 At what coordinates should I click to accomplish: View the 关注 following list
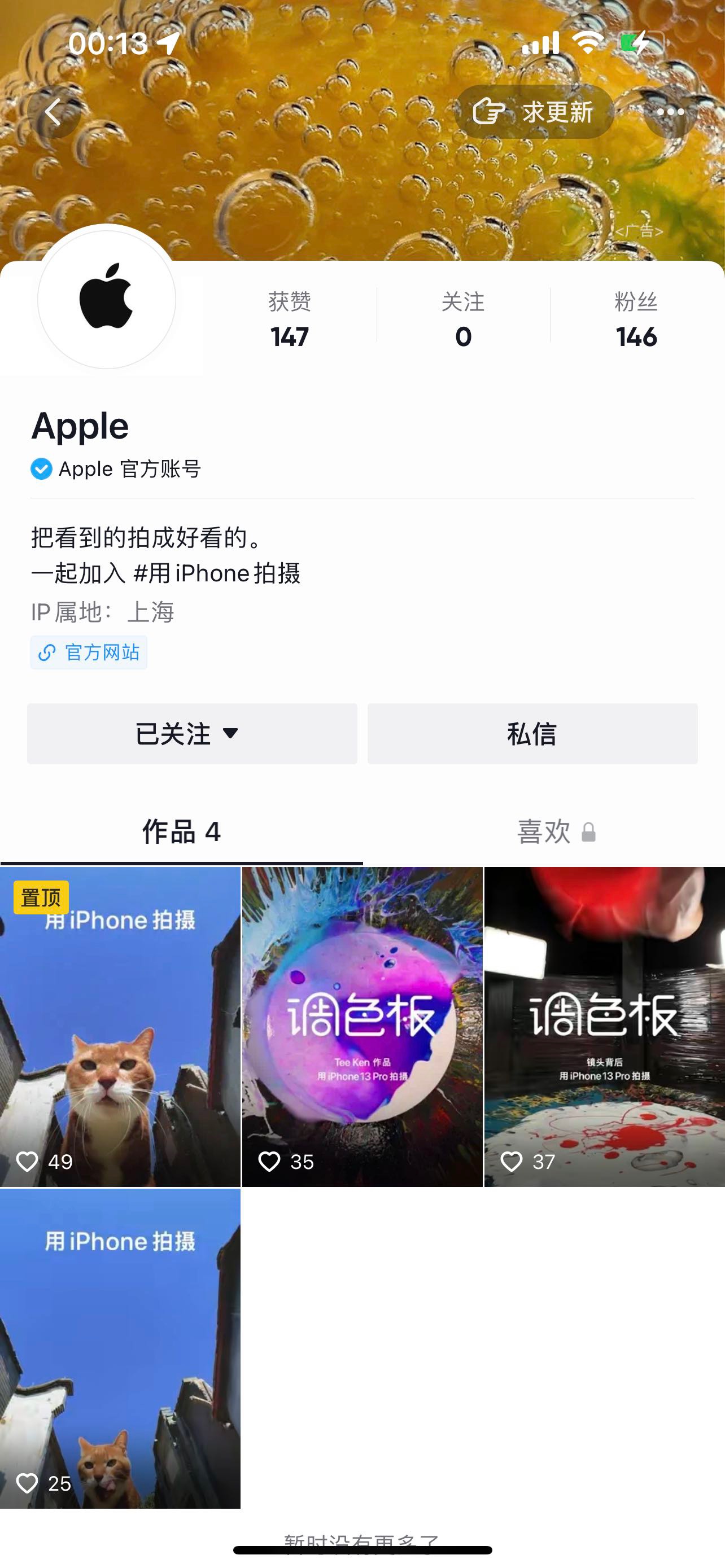click(462, 320)
